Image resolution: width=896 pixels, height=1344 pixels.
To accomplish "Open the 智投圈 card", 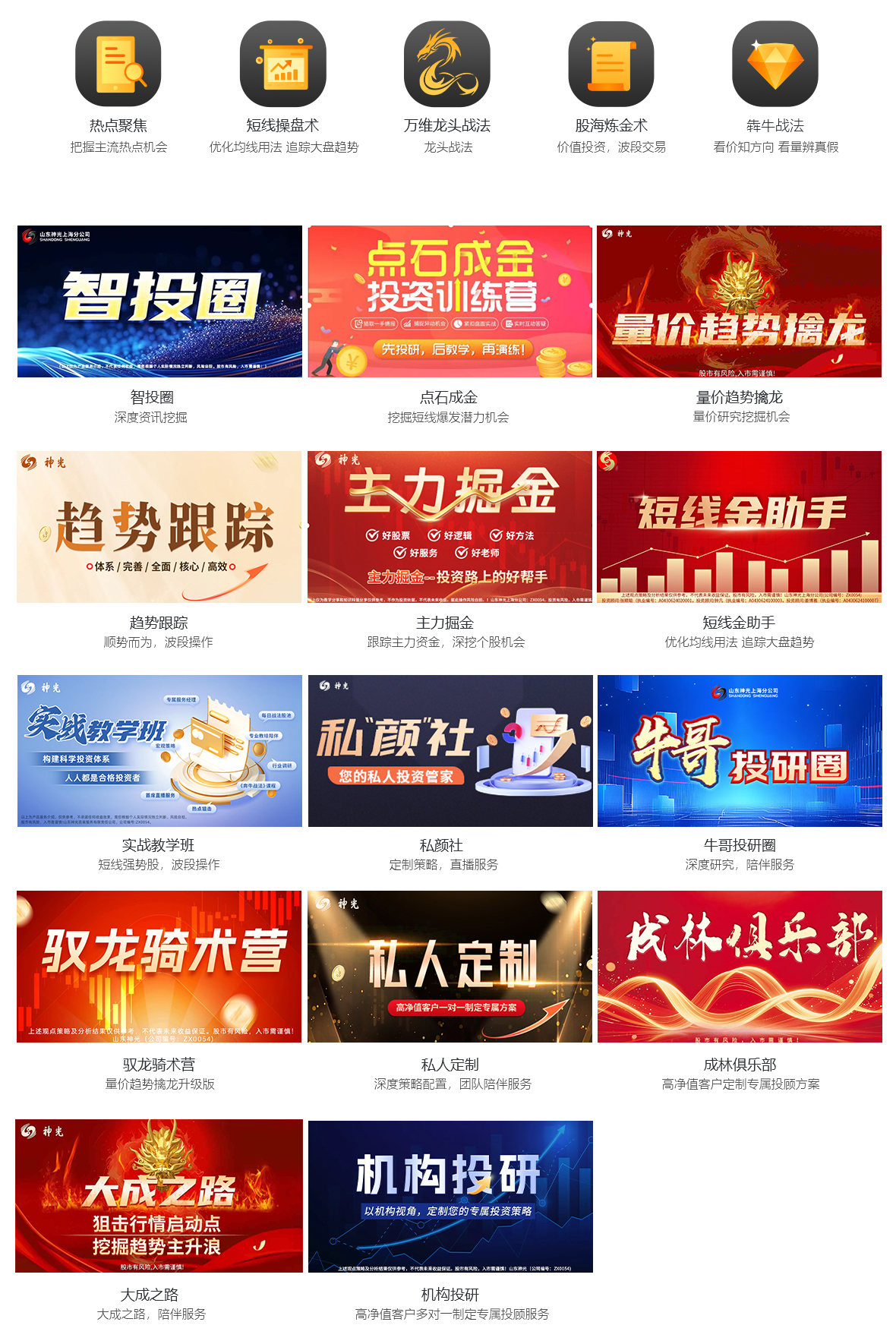I will (x=159, y=301).
